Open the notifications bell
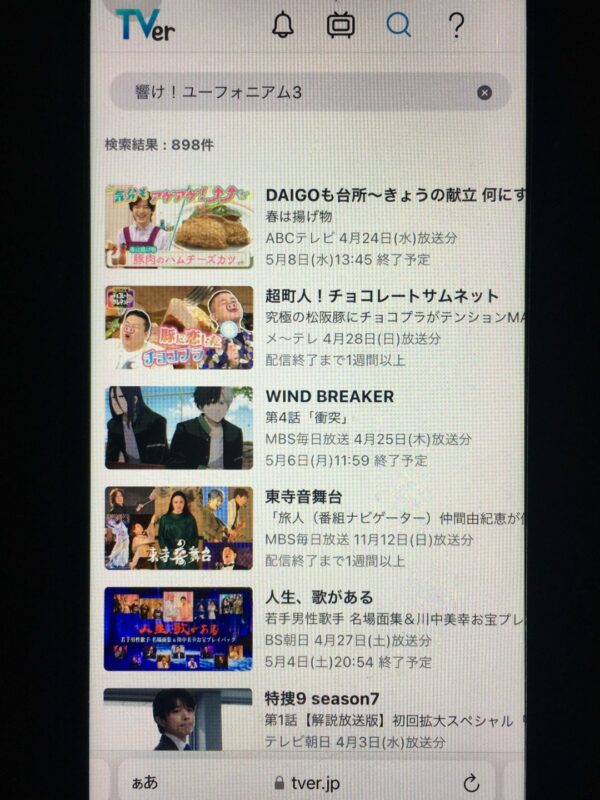600x800 pixels. point(283,25)
